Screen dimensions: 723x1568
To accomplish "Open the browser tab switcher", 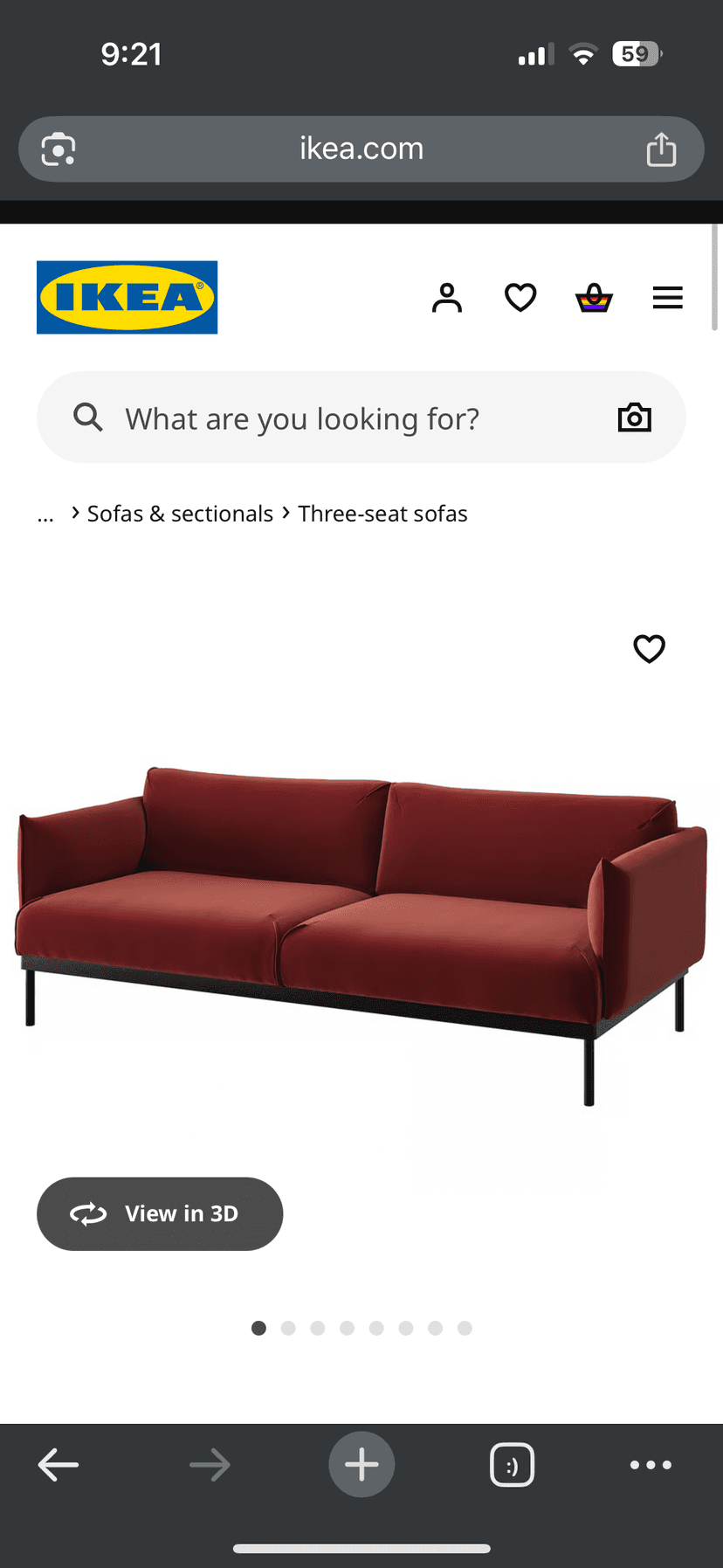I will click(513, 1465).
